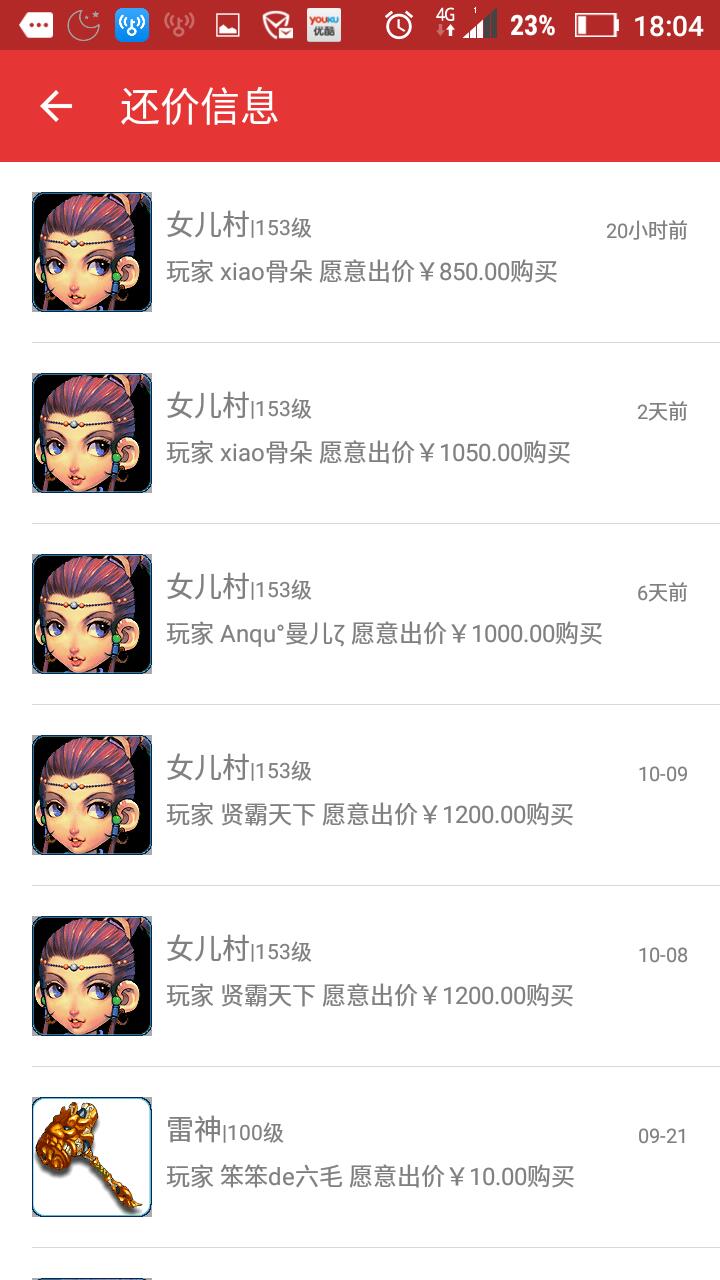Open 贤霸天下's offer dated 10-09

(360, 795)
